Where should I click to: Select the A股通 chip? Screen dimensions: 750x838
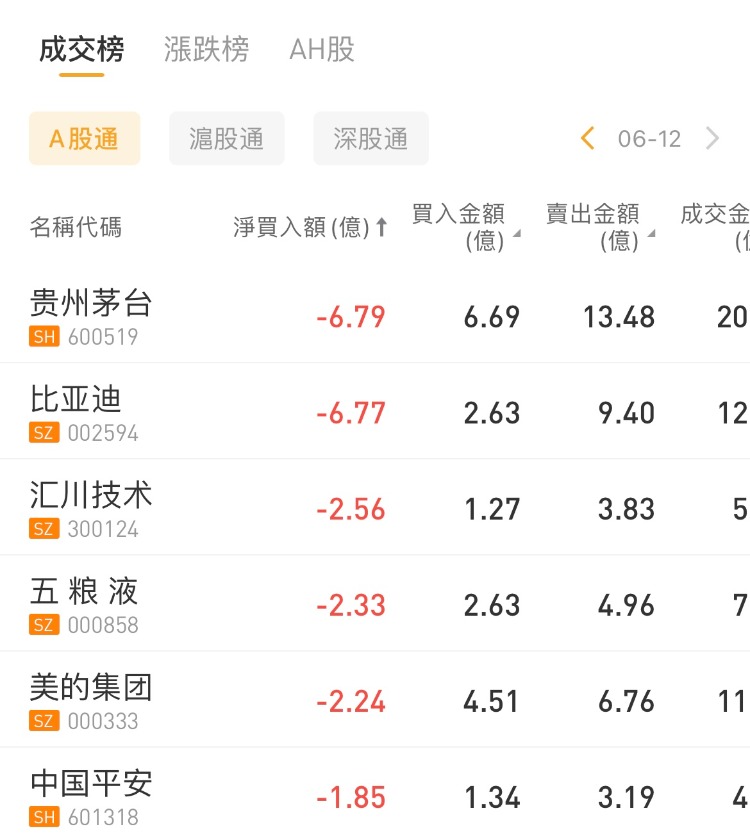[x=84, y=138]
